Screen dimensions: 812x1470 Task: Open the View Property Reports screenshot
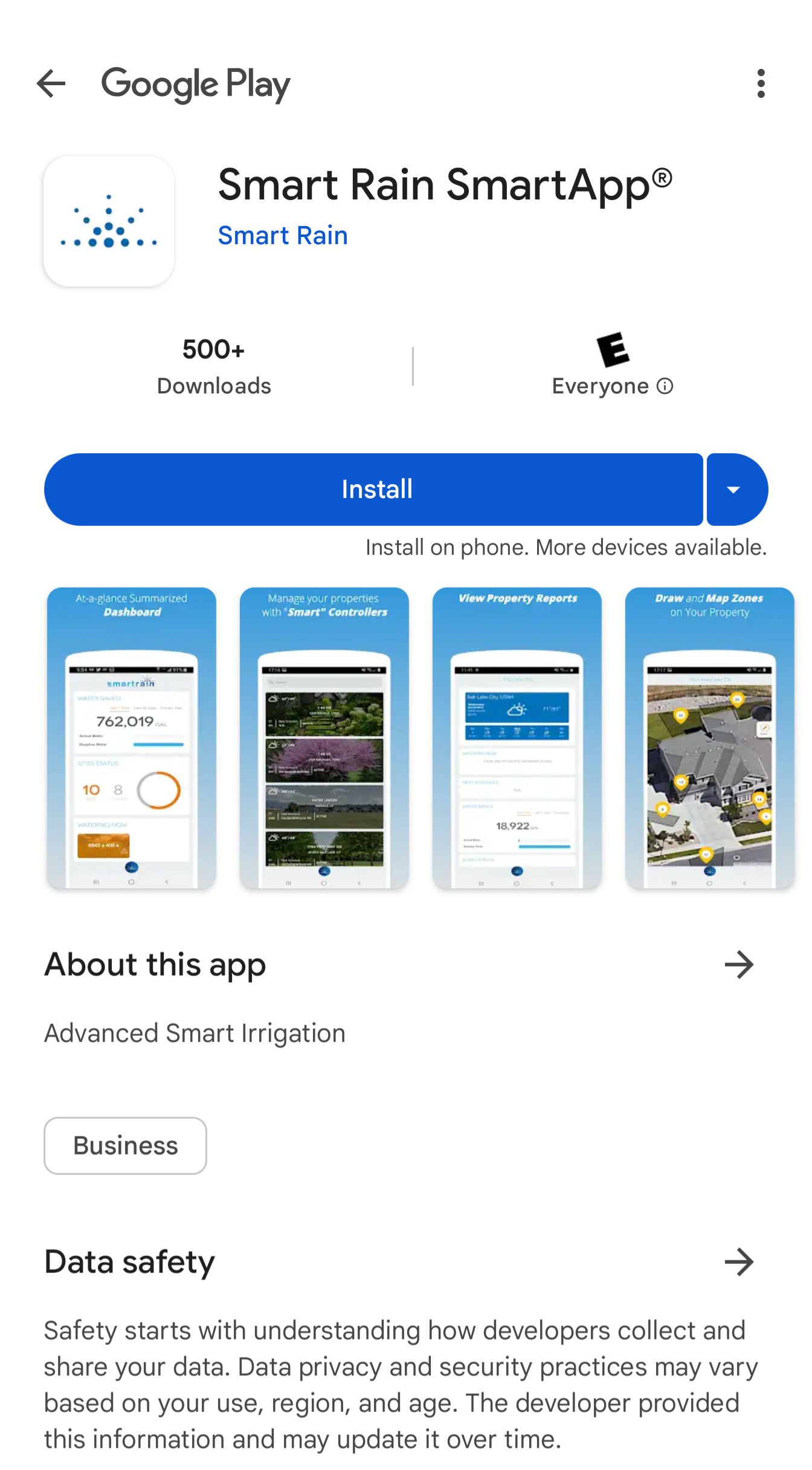tap(517, 737)
